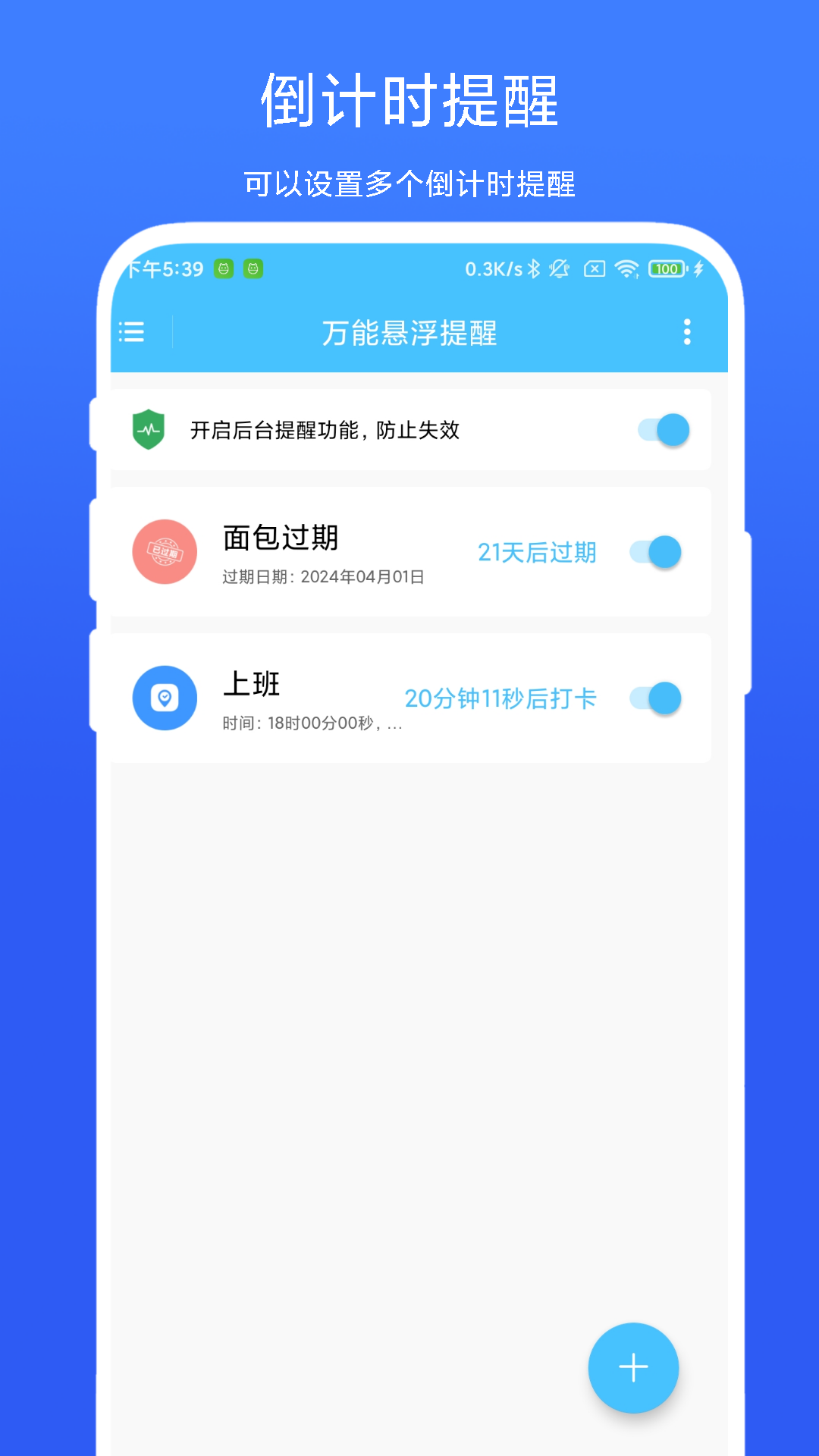Expand the 上班 reminder time details
819x1456 pixels.
point(312,723)
